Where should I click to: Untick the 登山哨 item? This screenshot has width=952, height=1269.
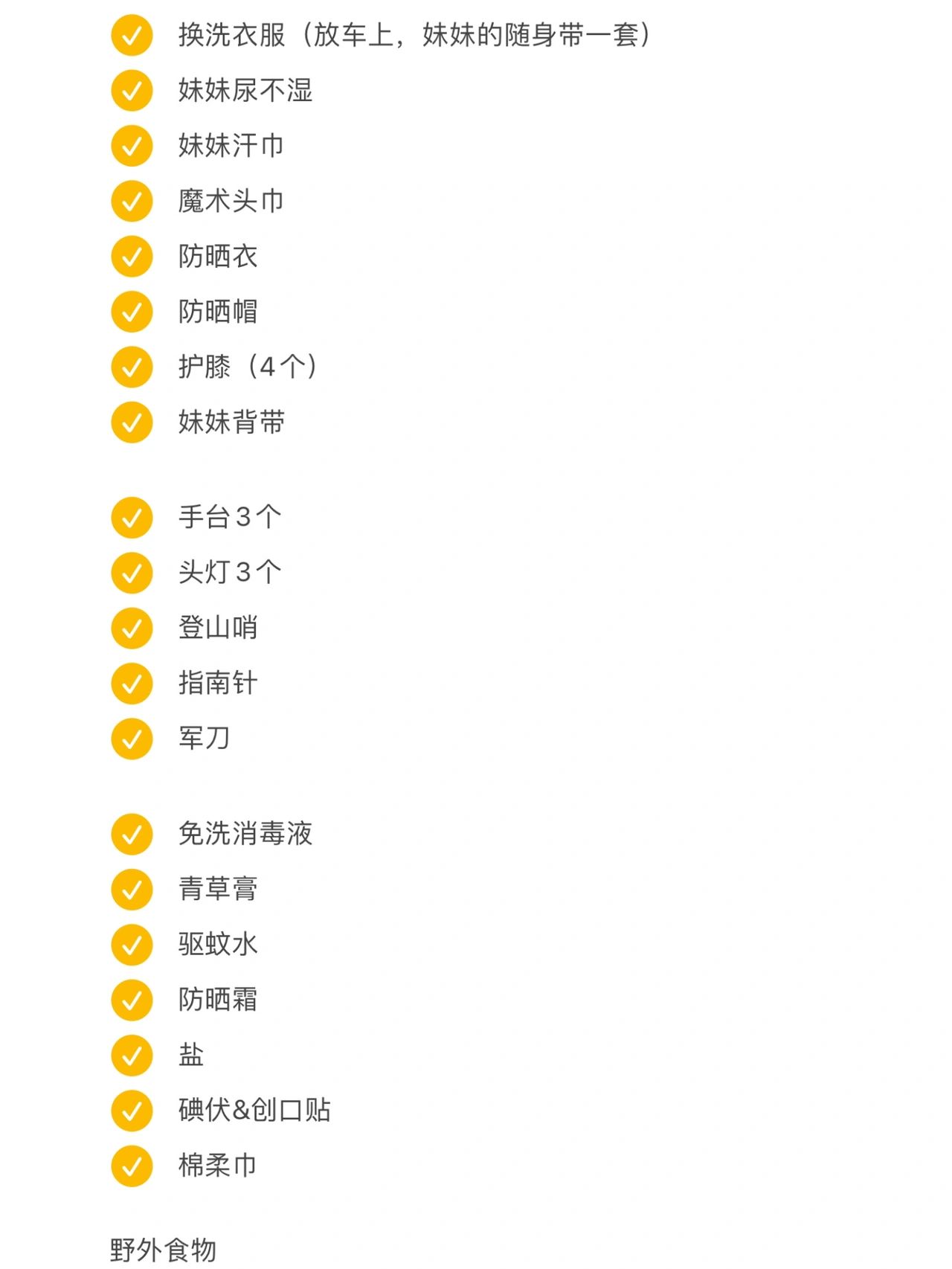(132, 628)
